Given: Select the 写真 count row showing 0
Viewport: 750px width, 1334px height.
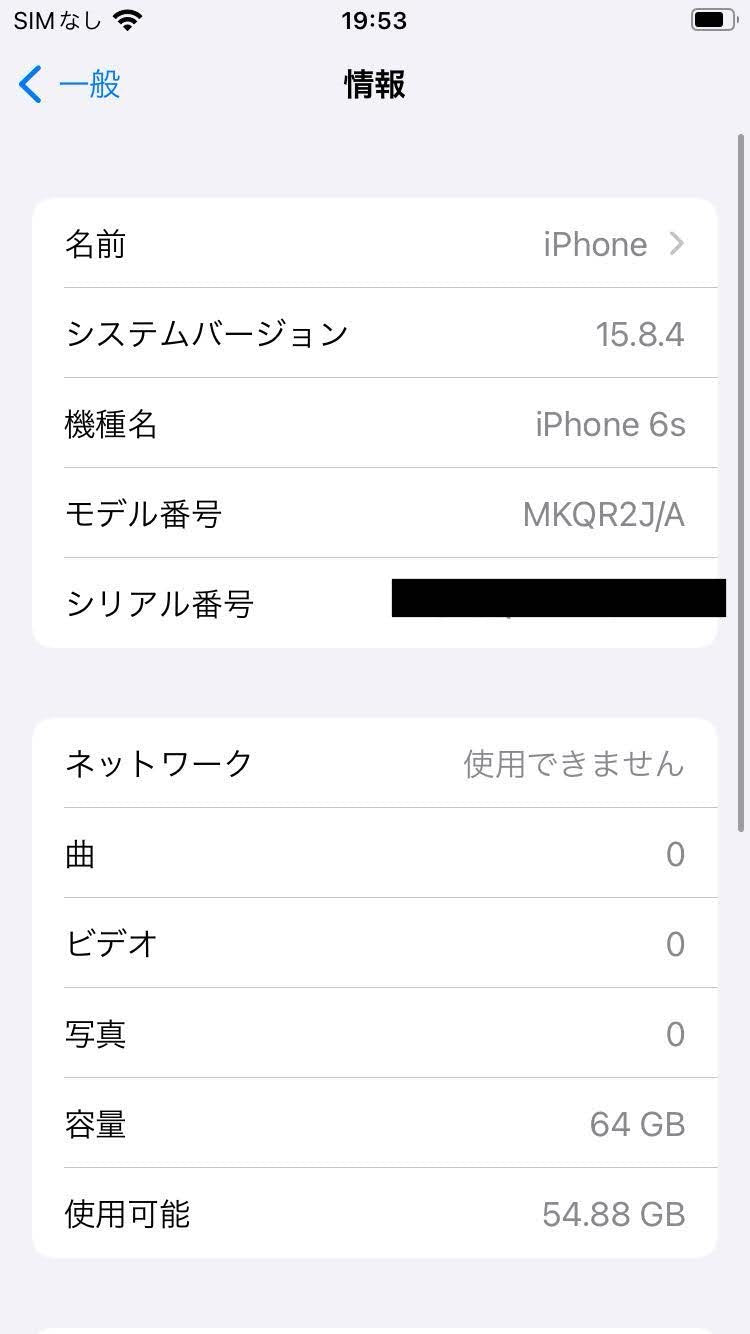Looking at the screenshot, I should point(375,1034).
